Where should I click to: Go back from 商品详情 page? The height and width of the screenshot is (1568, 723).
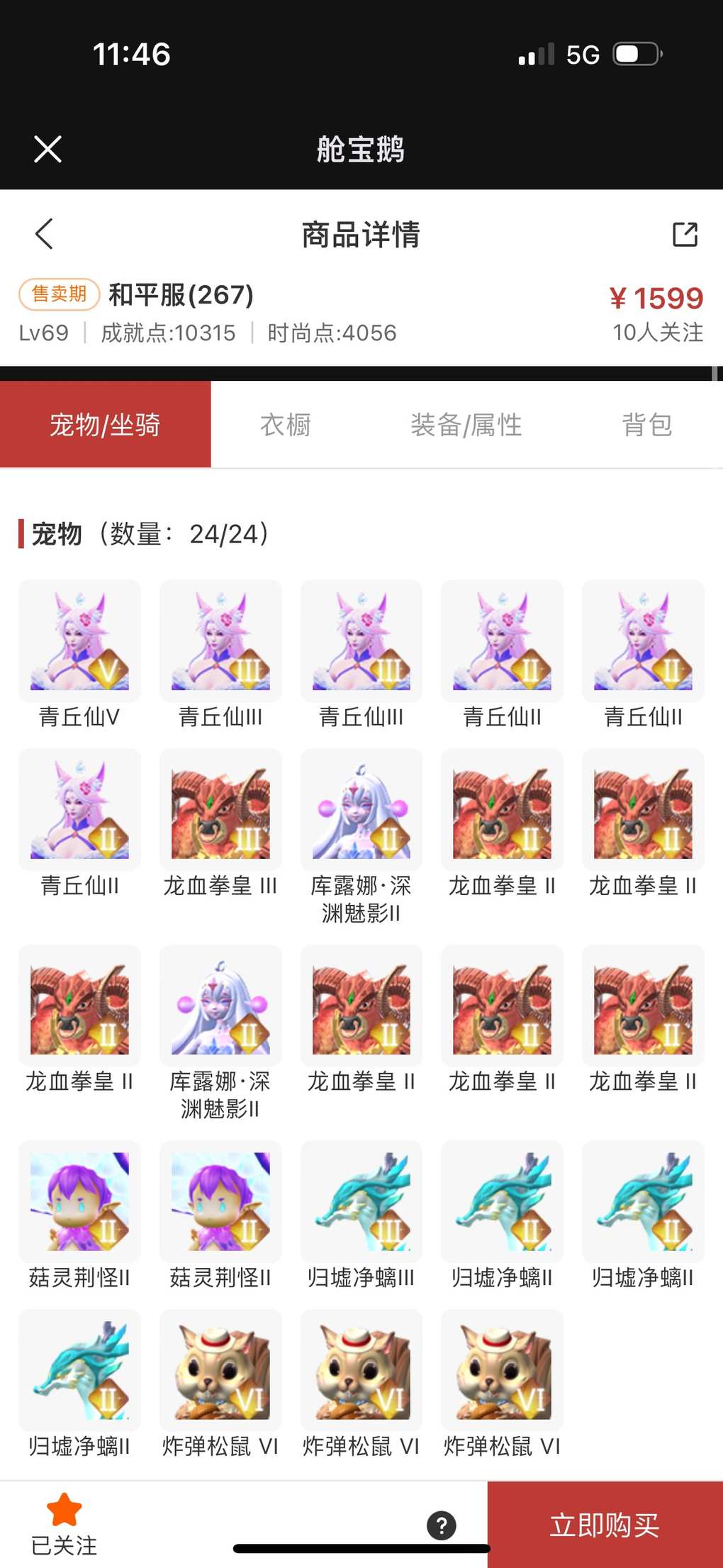pos(44,234)
